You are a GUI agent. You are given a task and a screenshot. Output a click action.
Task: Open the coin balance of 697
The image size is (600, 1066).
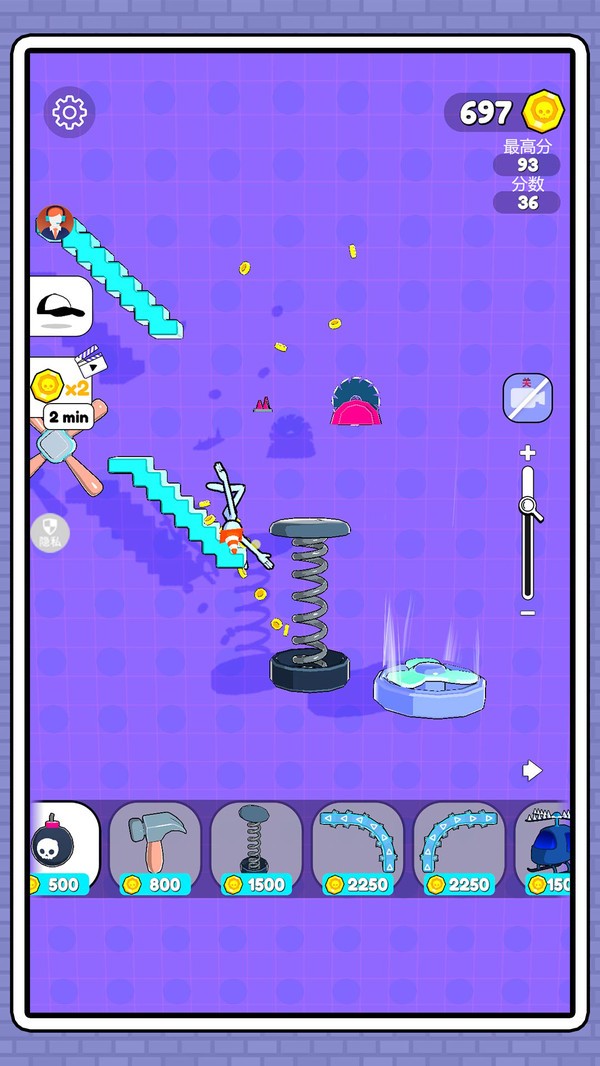[x=504, y=113]
